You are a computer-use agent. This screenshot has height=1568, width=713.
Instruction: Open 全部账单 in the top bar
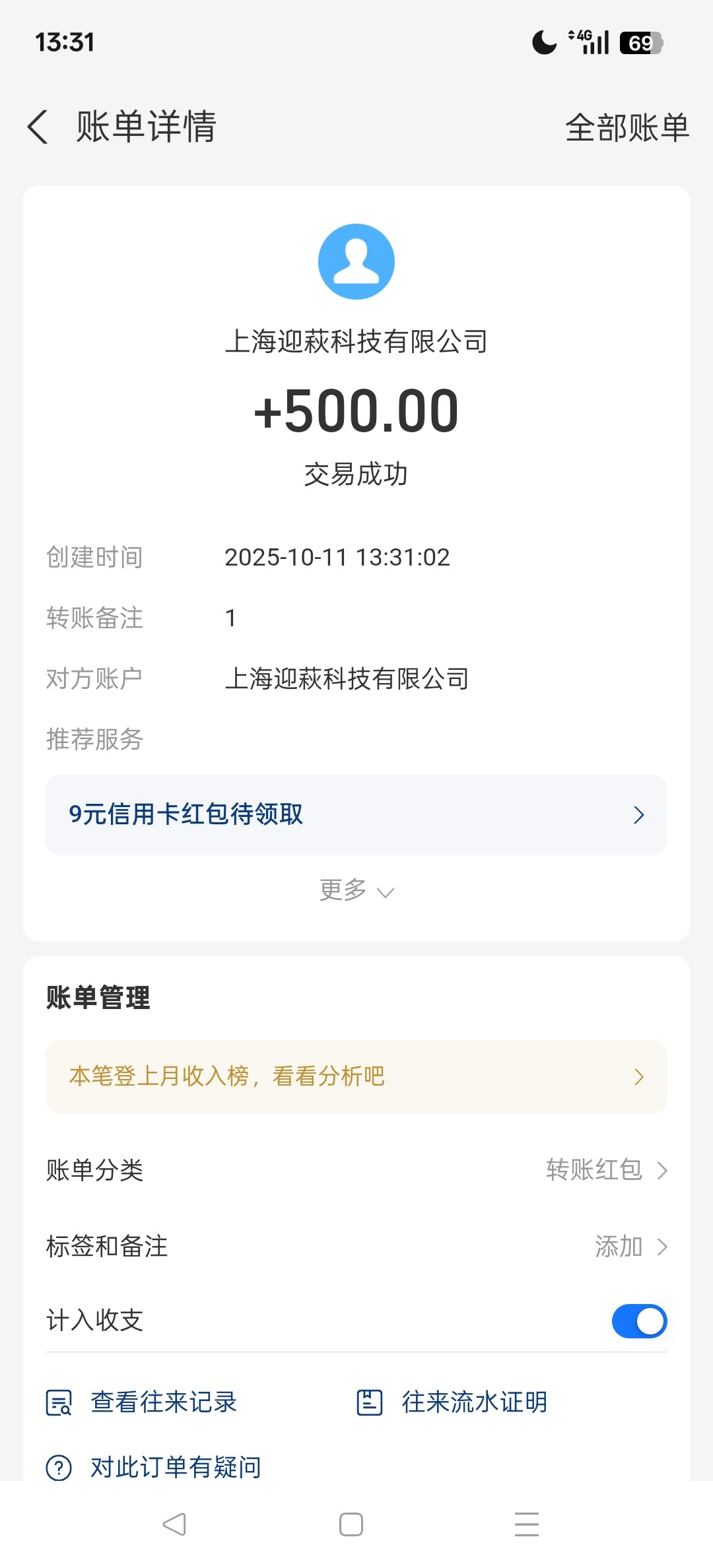(627, 127)
